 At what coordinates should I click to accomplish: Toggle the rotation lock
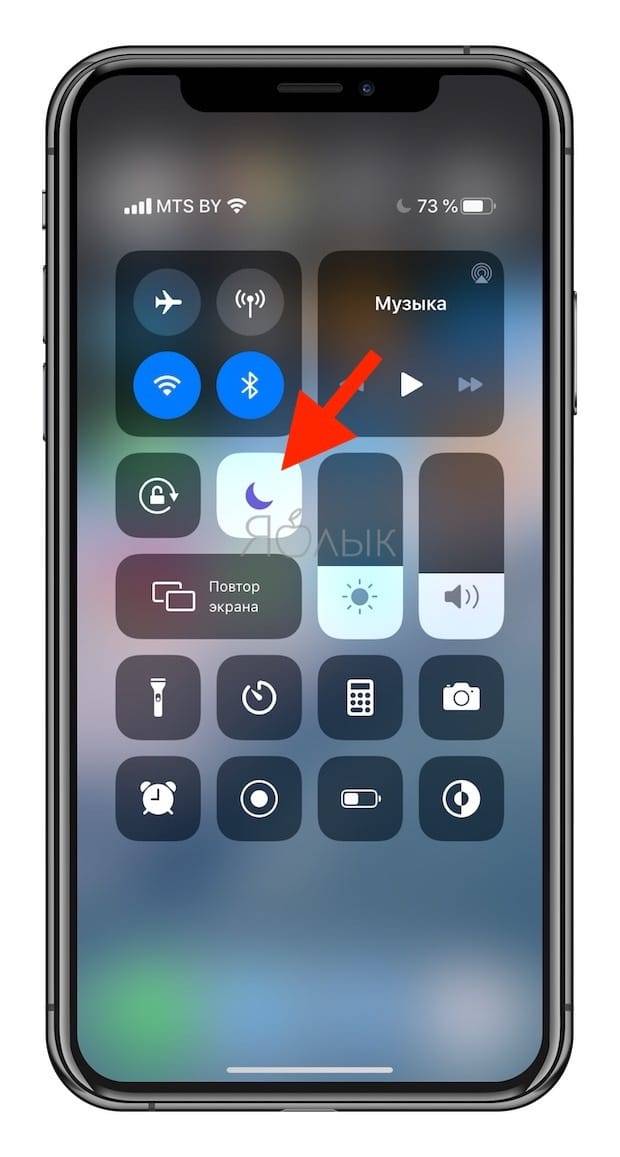pos(158,495)
